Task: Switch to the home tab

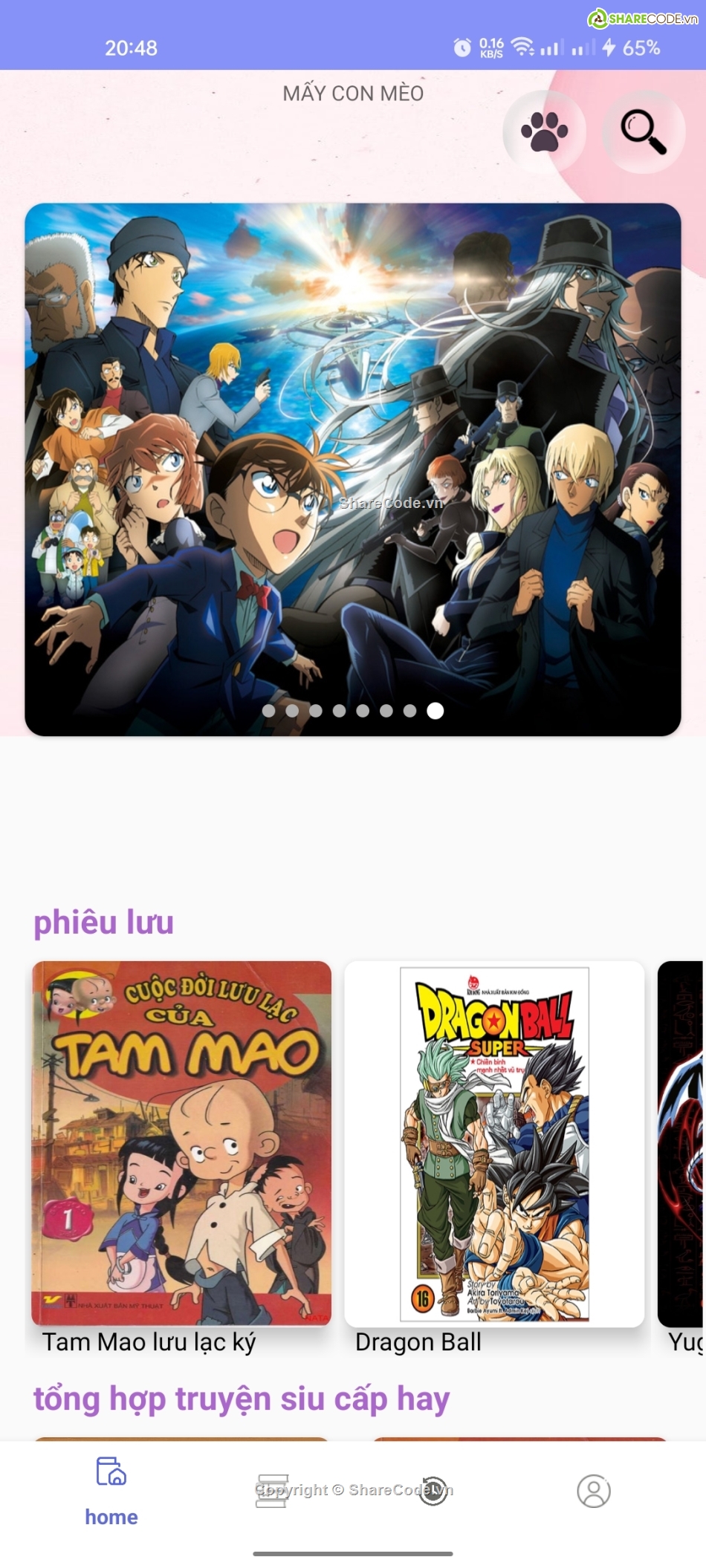Action: (x=111, y=1489)
